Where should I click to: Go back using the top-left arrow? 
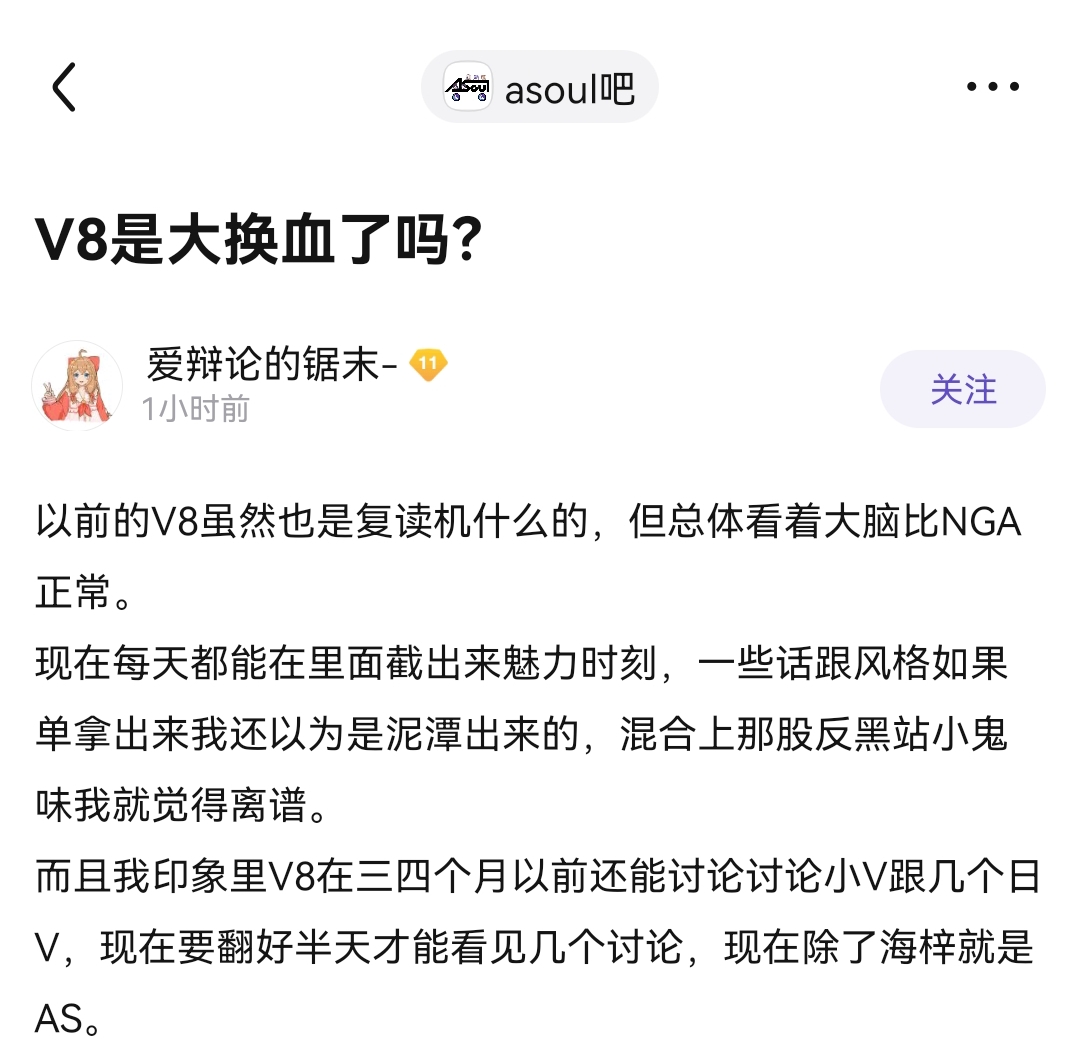64,87
